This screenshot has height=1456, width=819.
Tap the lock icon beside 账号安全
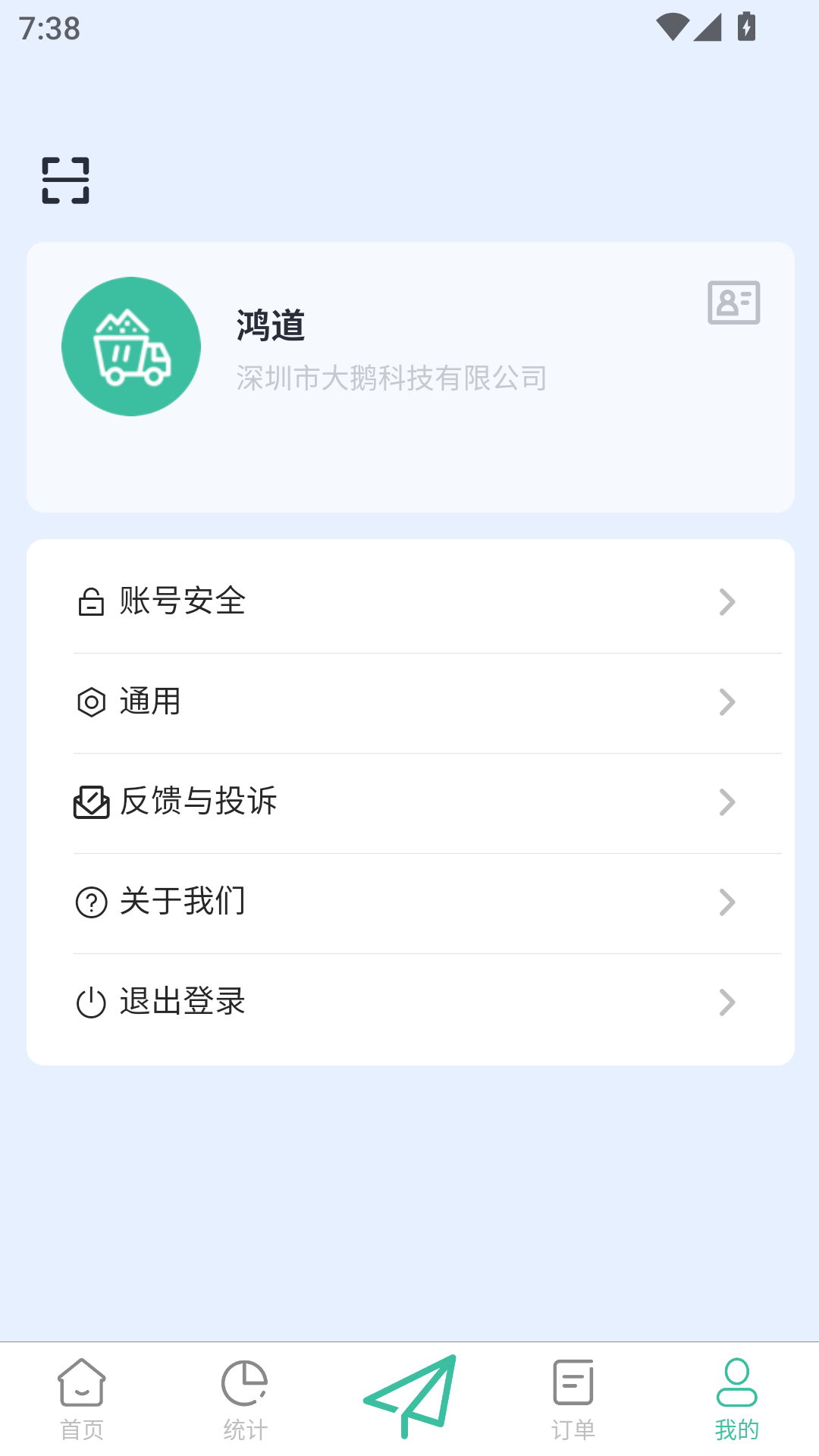click(90, 602)
